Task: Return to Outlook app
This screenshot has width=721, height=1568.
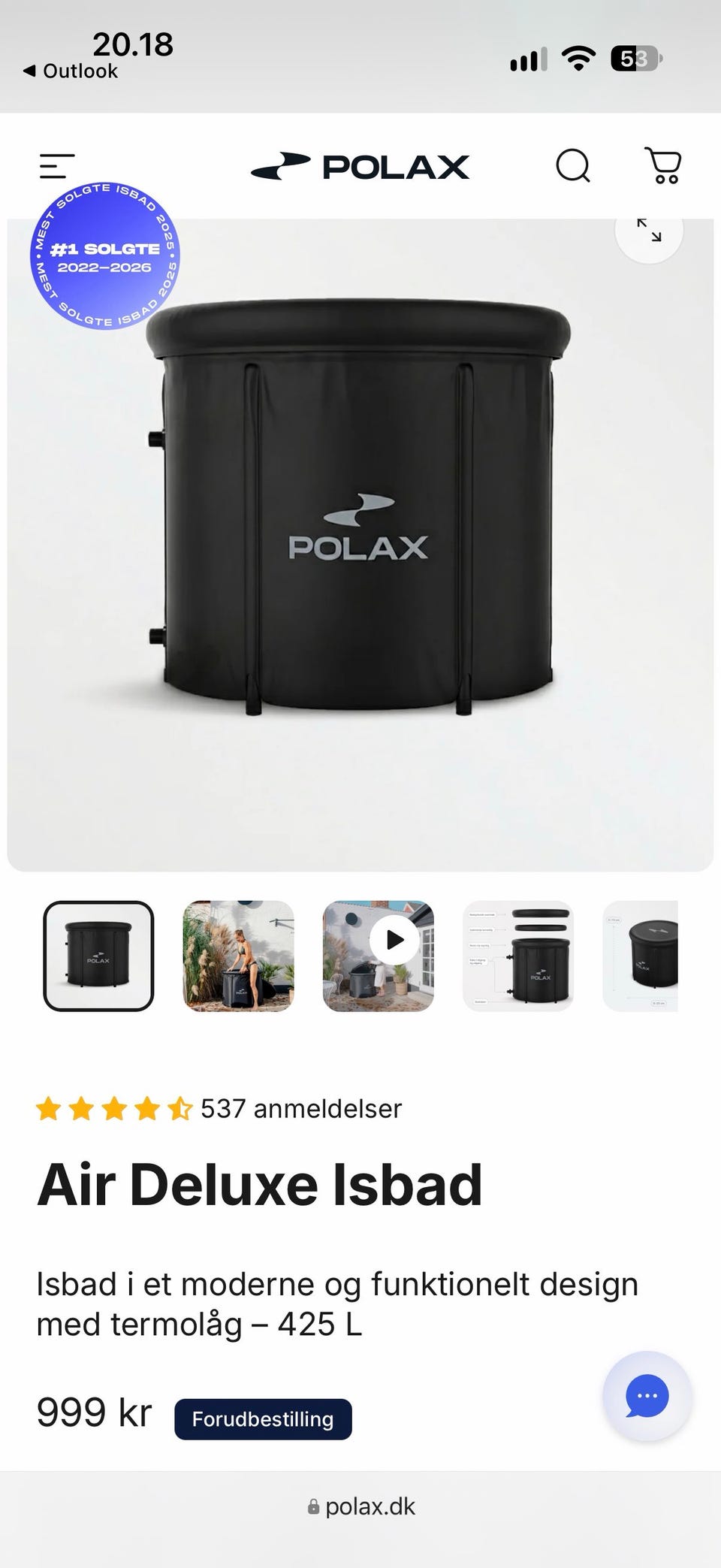Action: 71,71
